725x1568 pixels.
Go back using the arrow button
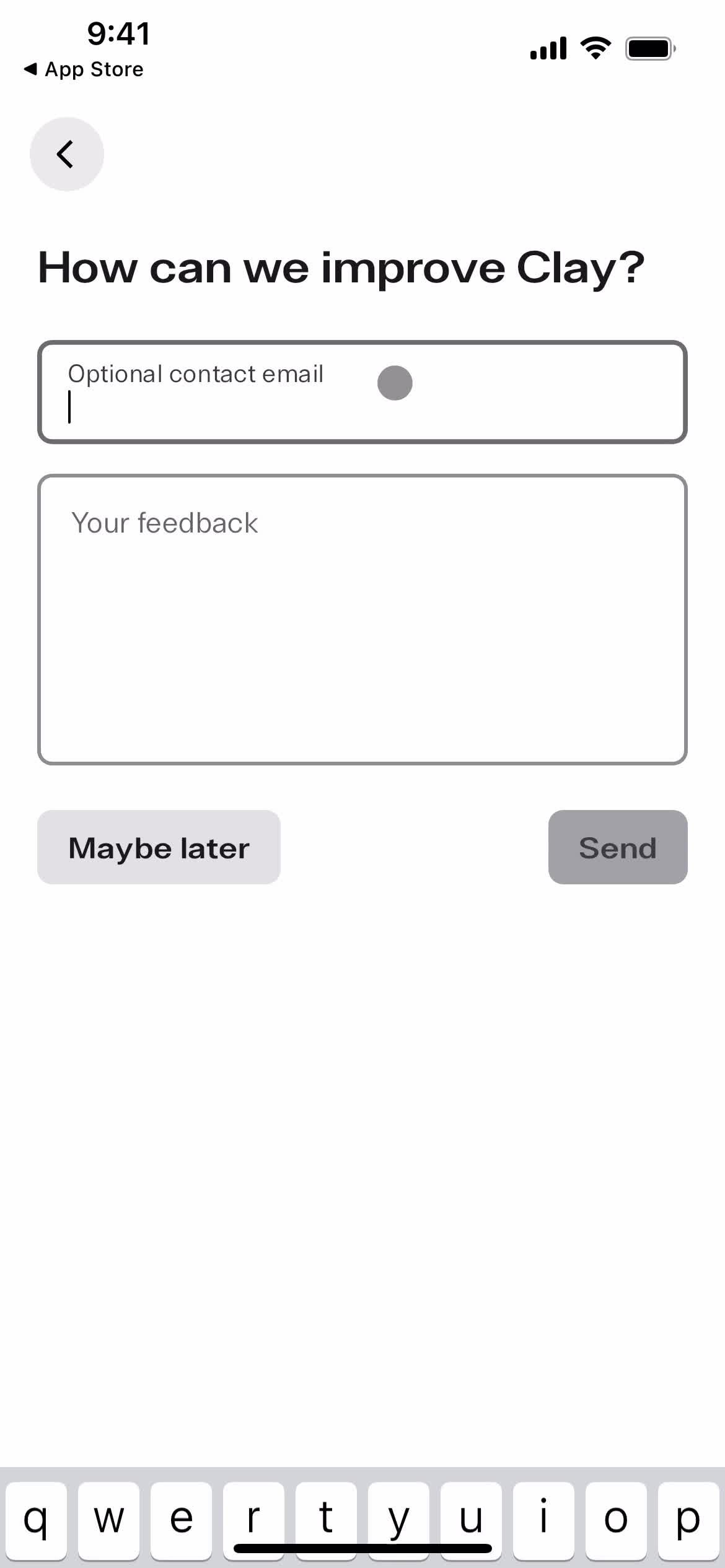click(x=67, y=154)
